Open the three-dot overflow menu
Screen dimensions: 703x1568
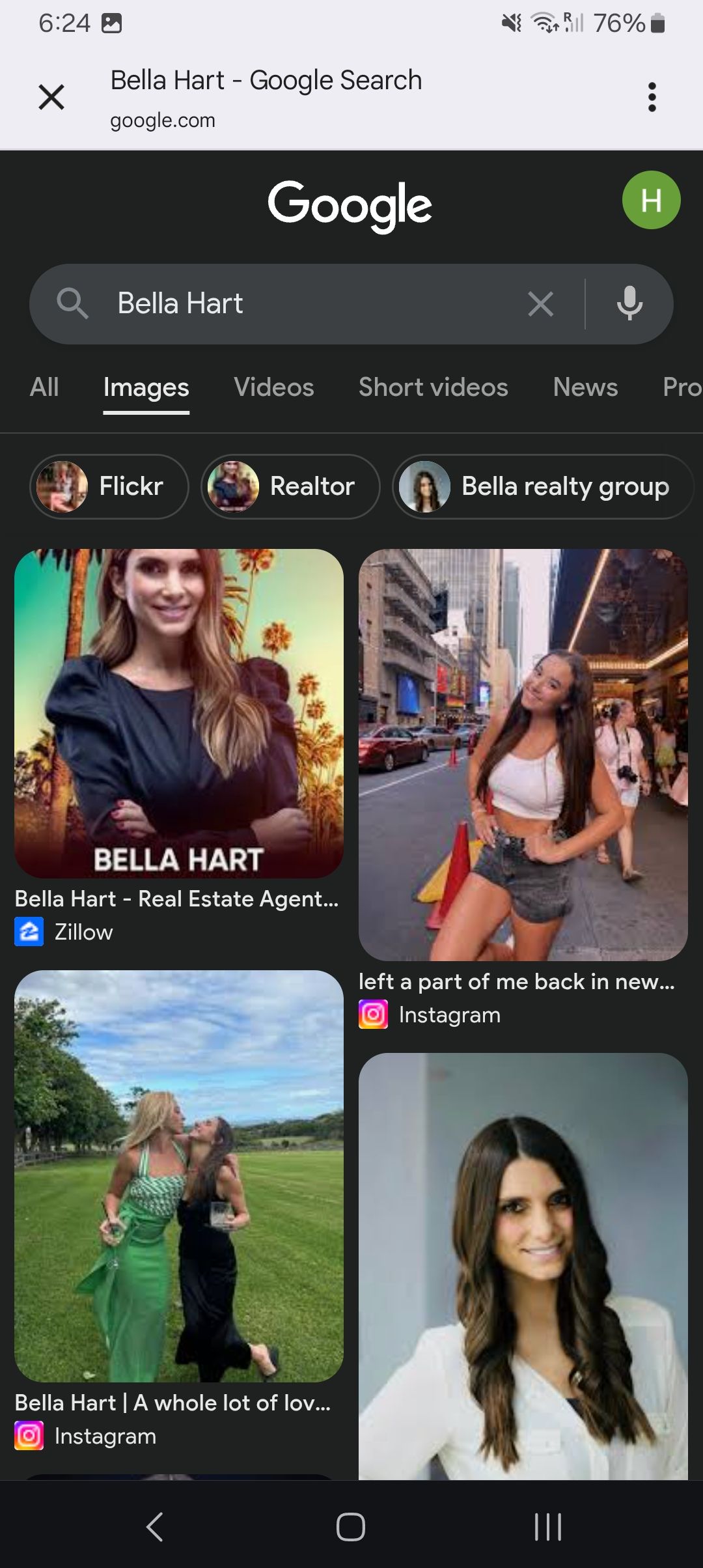(x=652, y=98)
